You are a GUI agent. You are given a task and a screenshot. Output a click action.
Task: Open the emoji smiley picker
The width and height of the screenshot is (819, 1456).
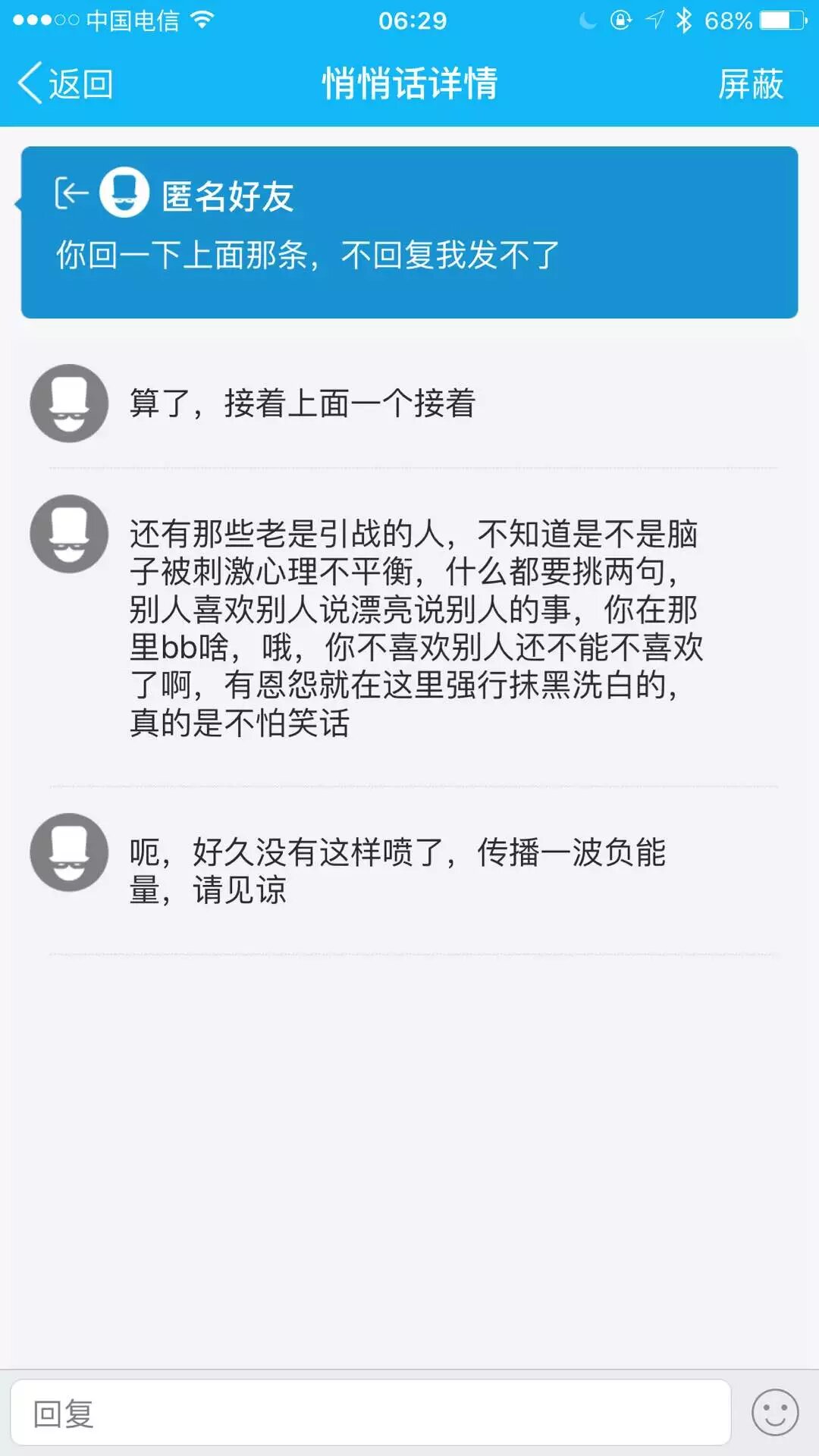click(x=774, y=1413)
